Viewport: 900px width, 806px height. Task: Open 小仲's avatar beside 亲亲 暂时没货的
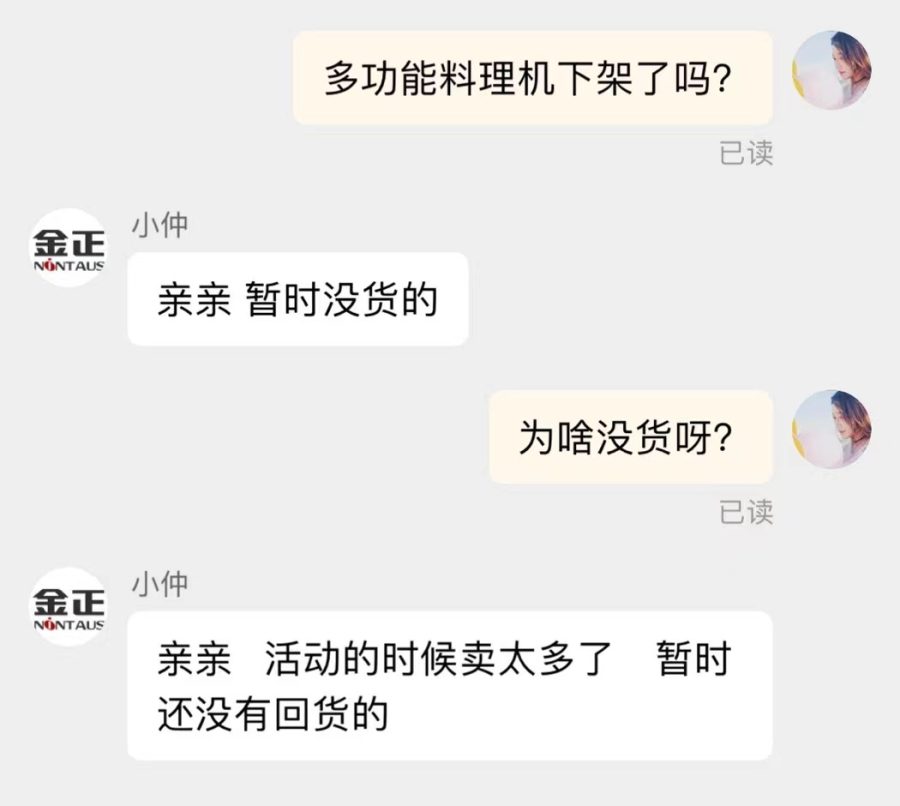(x=68, y=248)
